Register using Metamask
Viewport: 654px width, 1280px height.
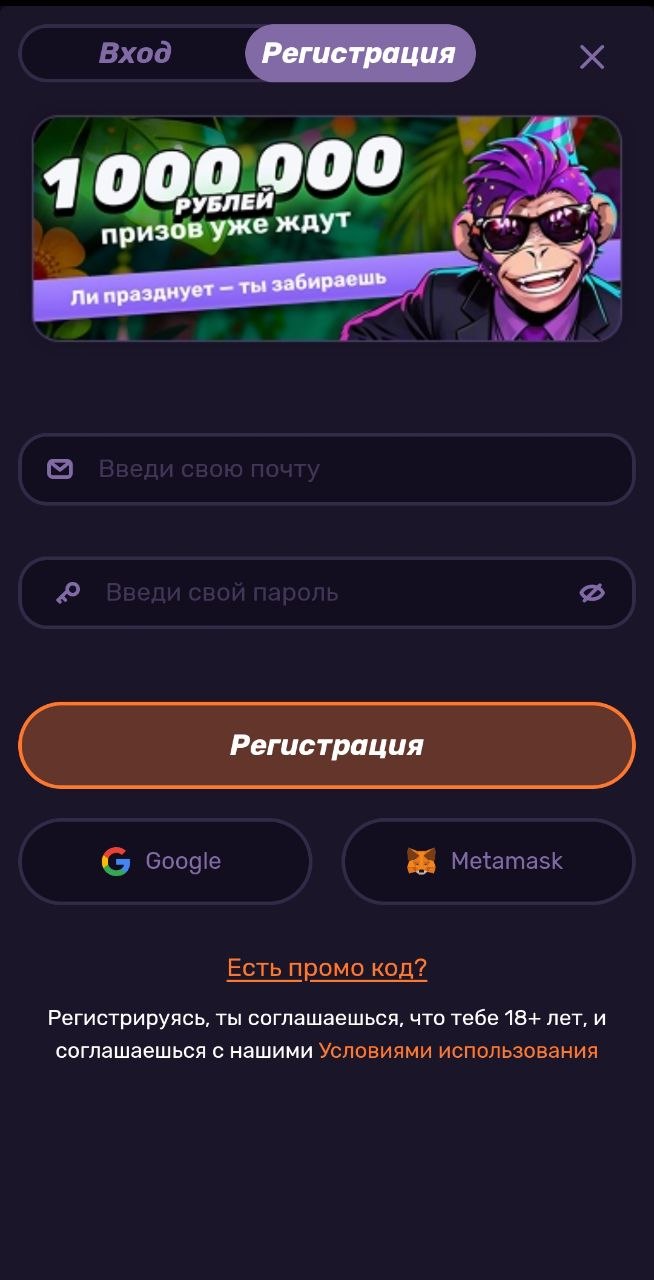tap(488, 861)
